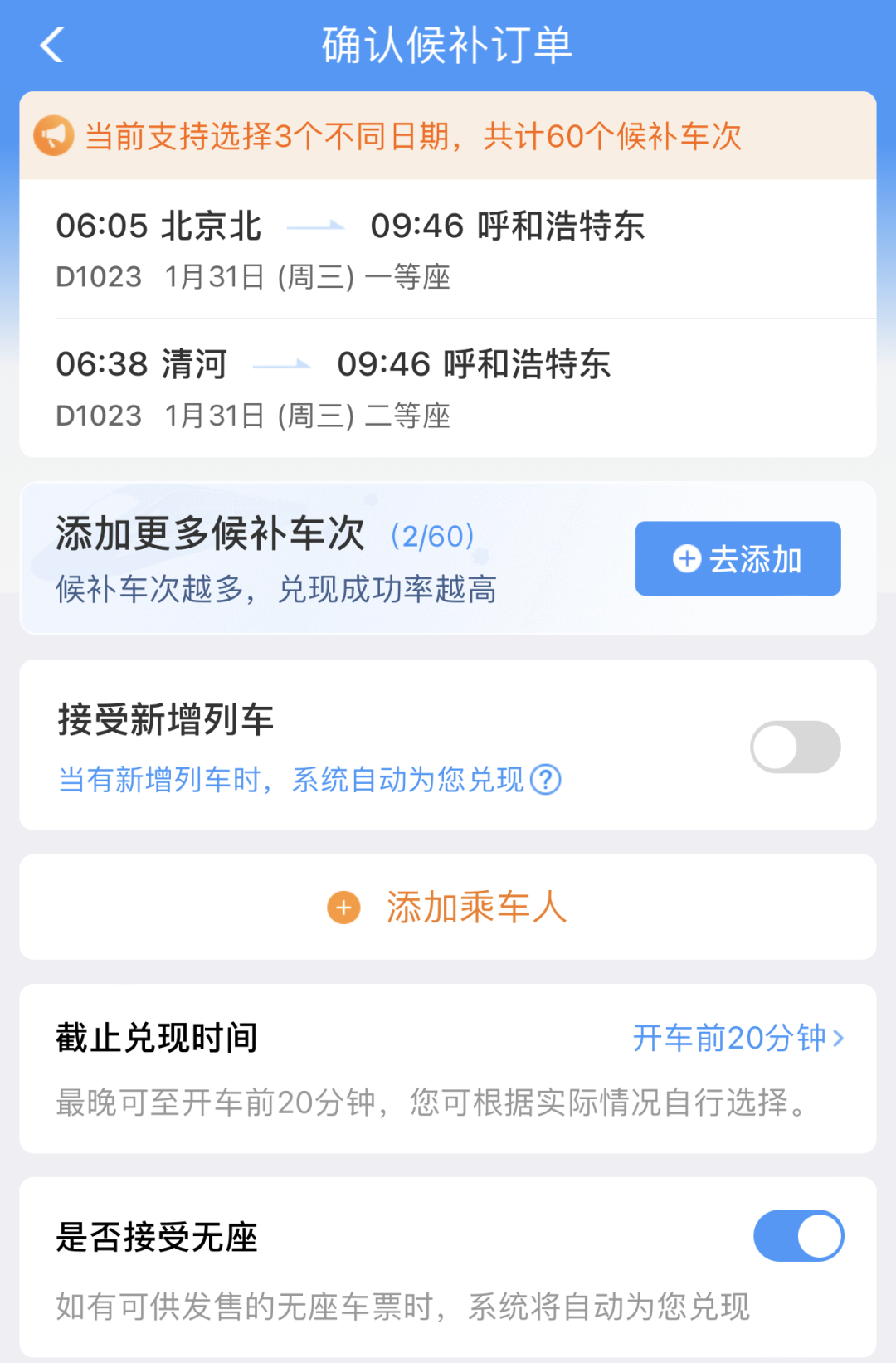Go back from the 确认候补订单 page
The width and height of the screenshot is (896, 1363).
point(51,45)
